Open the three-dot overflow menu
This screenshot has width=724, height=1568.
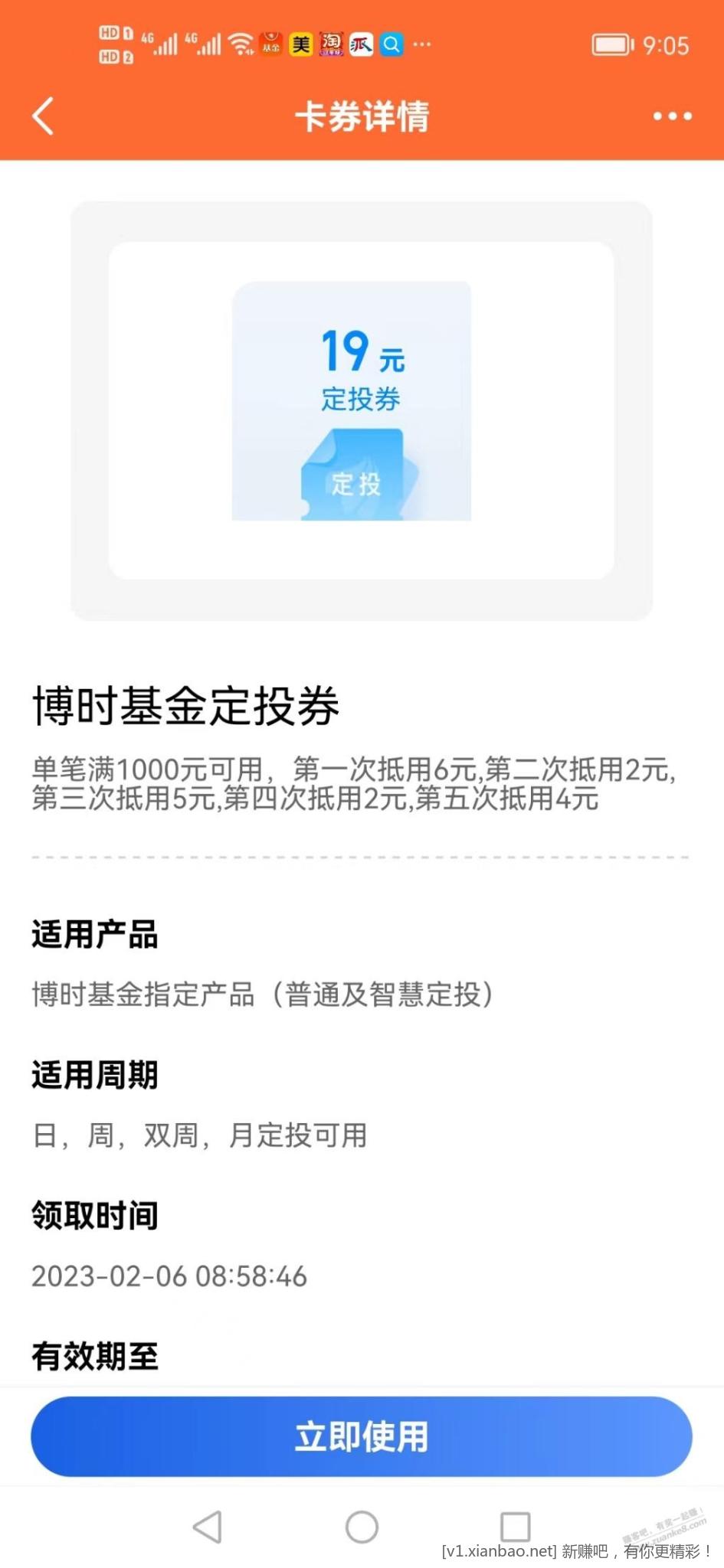pos(672,116)
